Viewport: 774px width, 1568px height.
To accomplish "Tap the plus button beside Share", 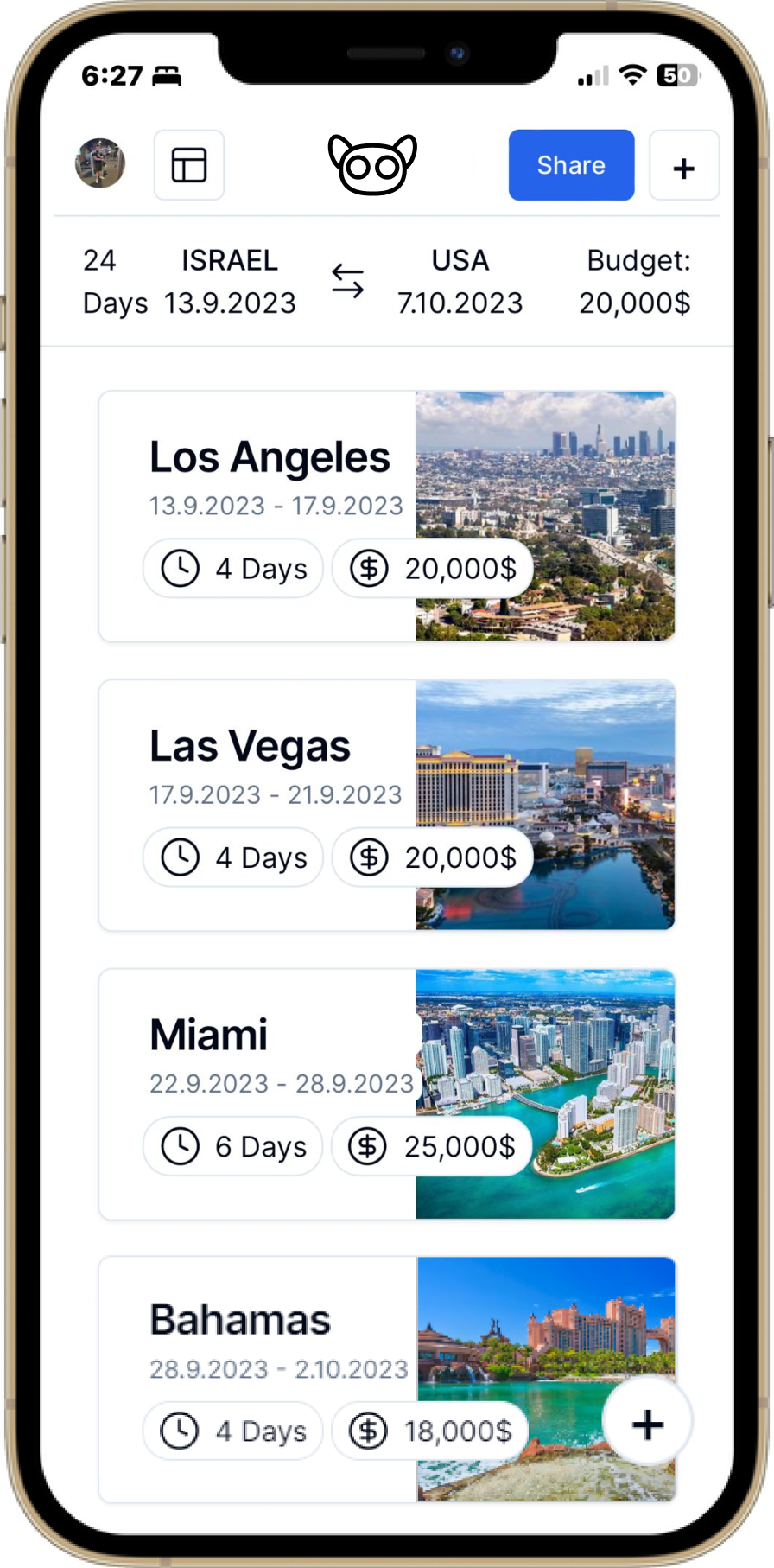I will click(683, 166).
